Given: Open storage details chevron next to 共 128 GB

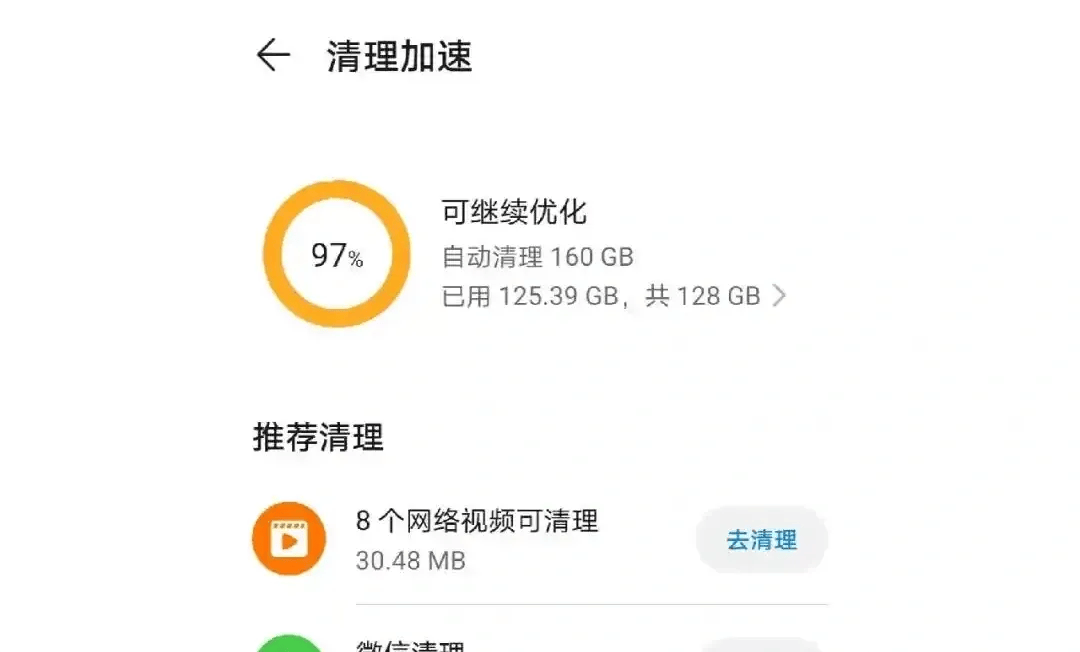Looking at the screenshot, I should [779, 296].
